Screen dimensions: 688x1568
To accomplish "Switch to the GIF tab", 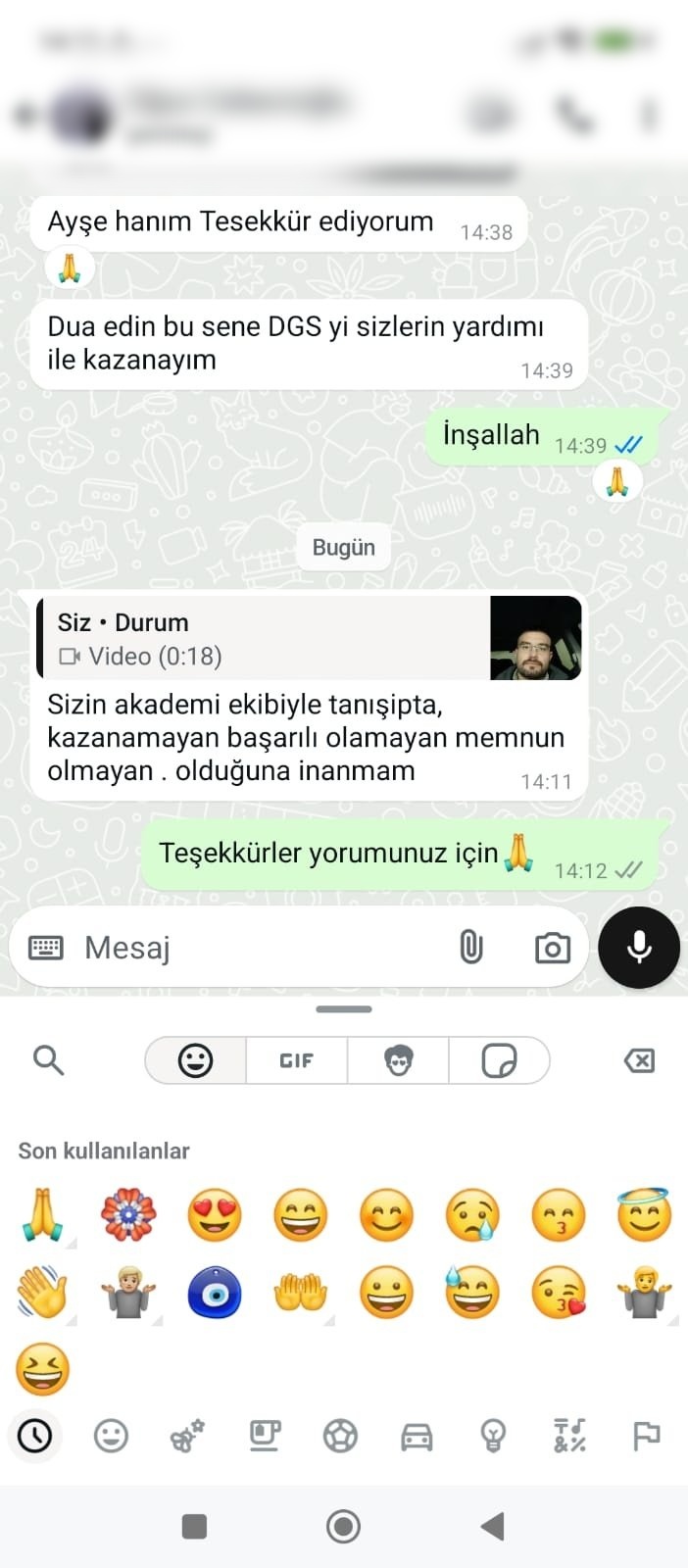I will (297, 1060).
